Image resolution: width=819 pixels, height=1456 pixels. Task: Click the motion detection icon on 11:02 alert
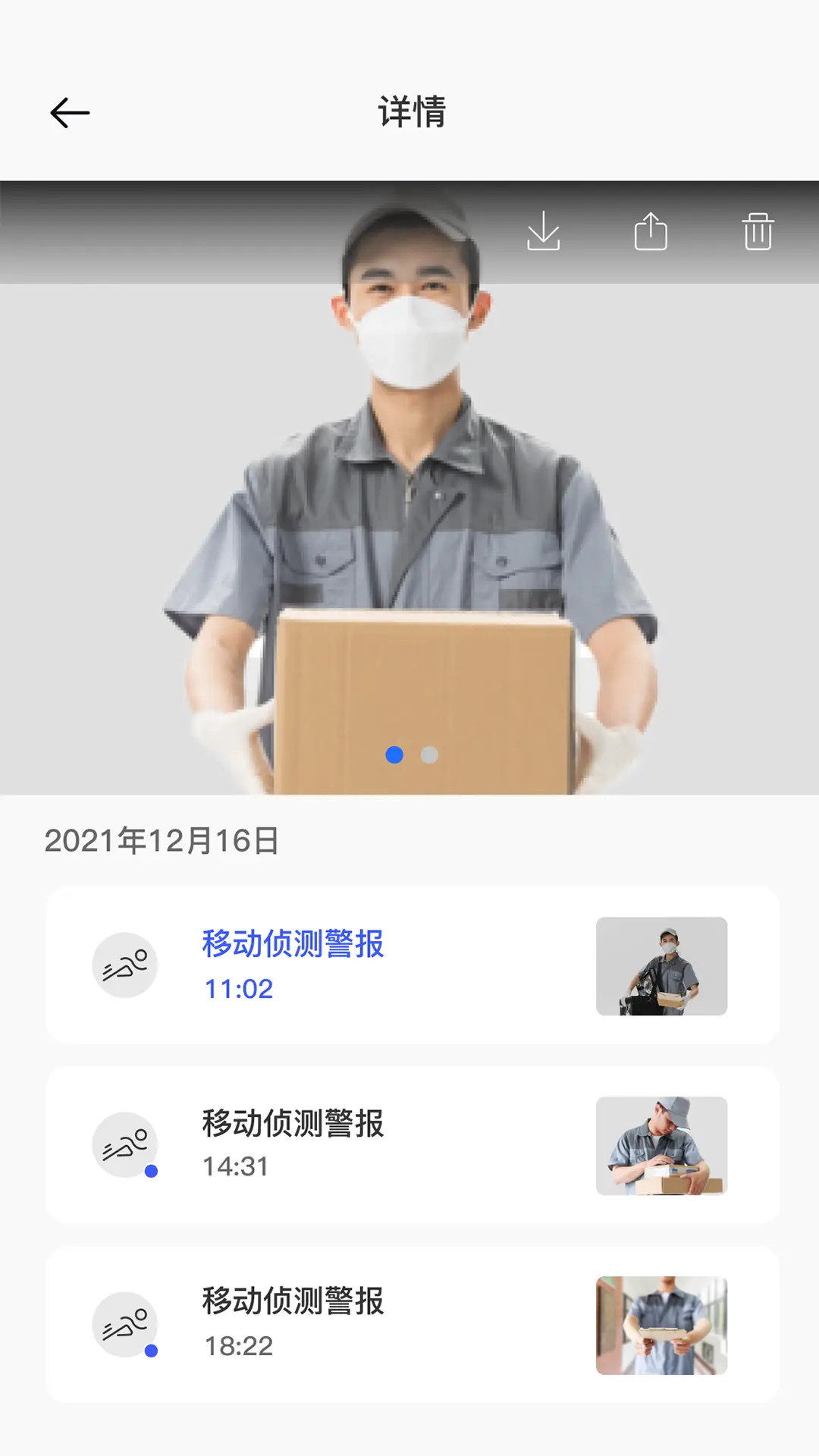(x=126, y=963)
